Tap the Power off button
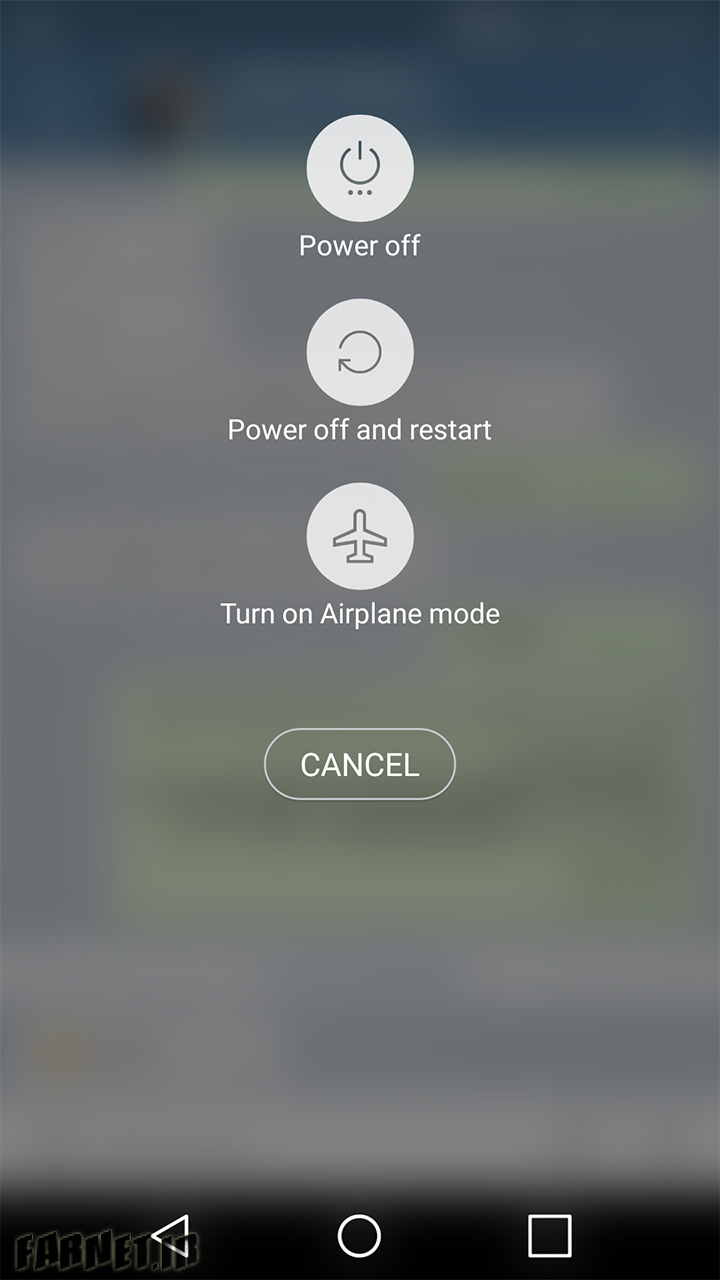Image resolution: width=720 pixels, height=1280 pixels. pyautogui.click(x=360, y=168)
